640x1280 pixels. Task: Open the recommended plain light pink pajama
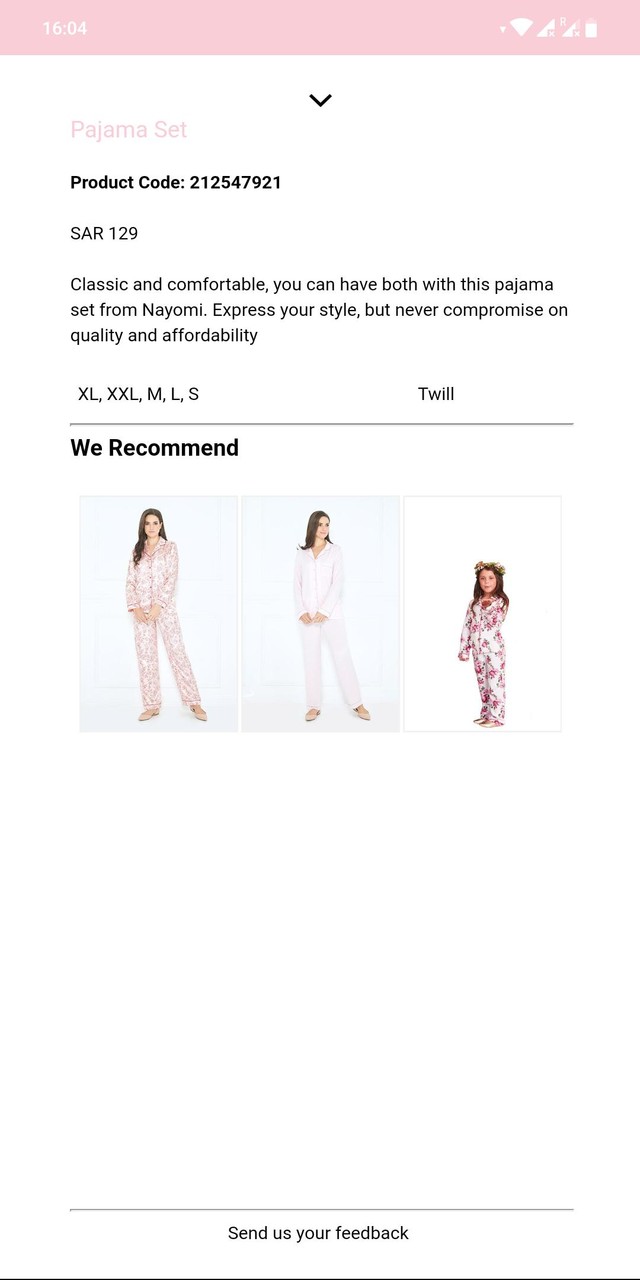[x=320, y=614]
